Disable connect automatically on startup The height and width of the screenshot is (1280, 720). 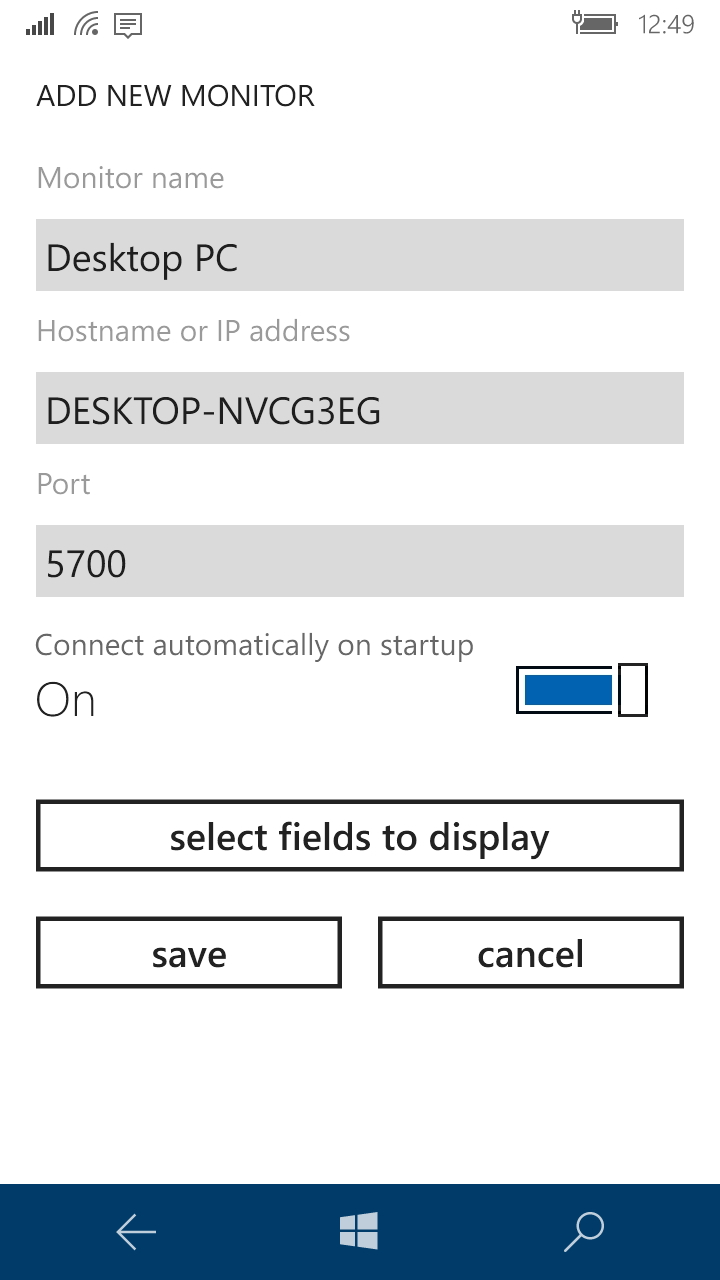581,689
